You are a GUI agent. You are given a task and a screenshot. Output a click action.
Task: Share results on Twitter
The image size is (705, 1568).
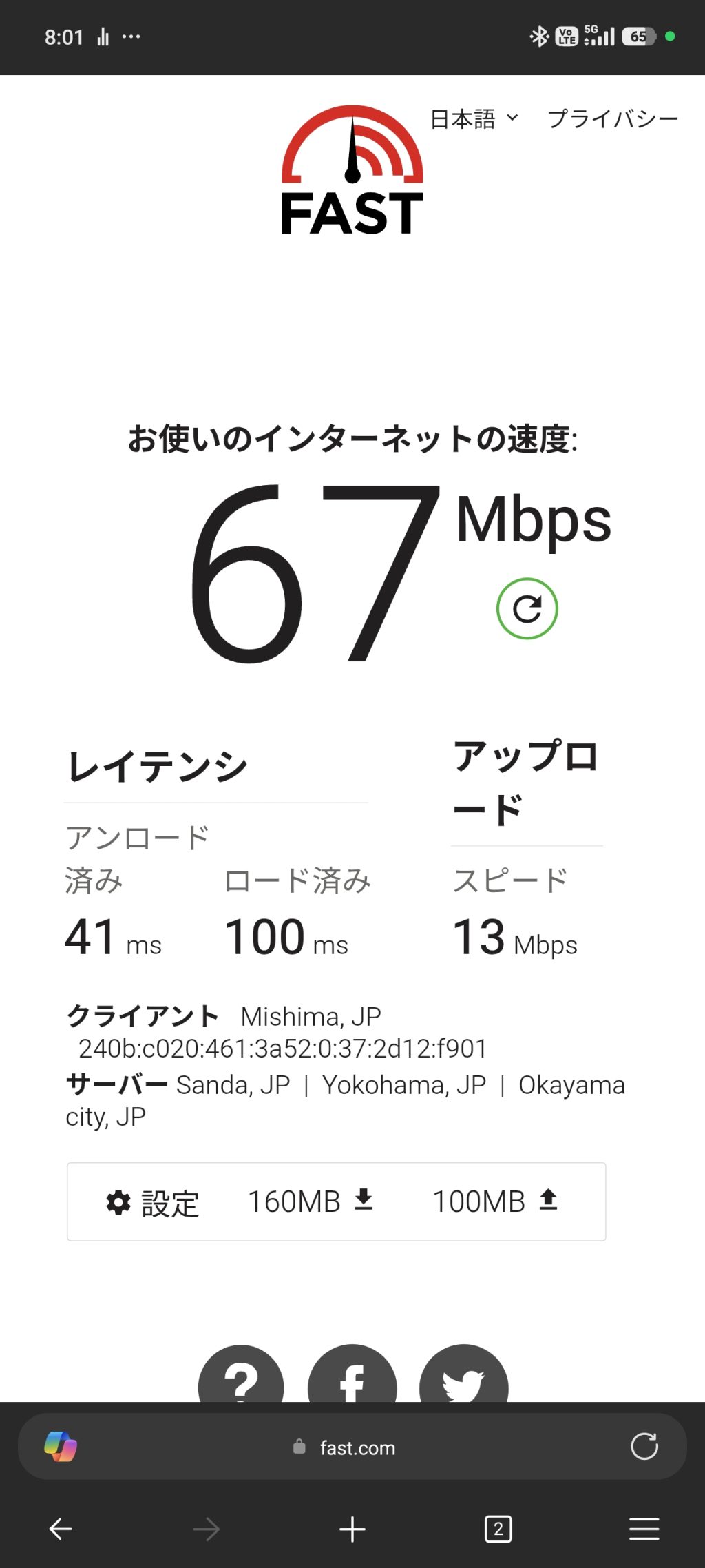click(464, 1374)
